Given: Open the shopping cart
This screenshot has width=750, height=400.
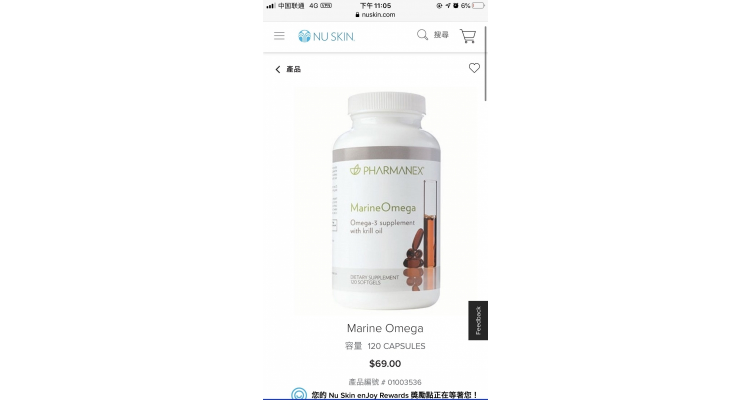Looking at the screenshot, I should coord(467,36).
